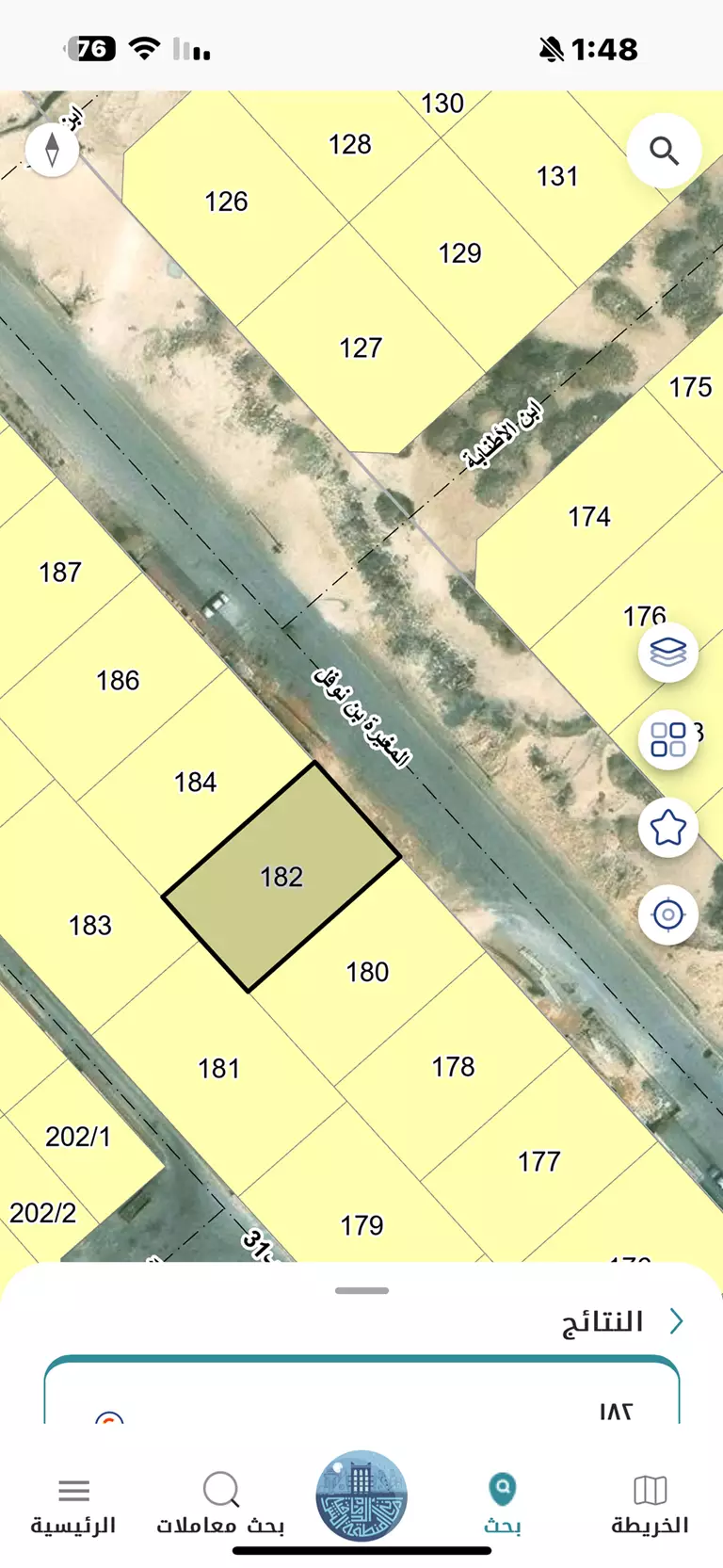Open the map layers button

(x=667, y=652)
